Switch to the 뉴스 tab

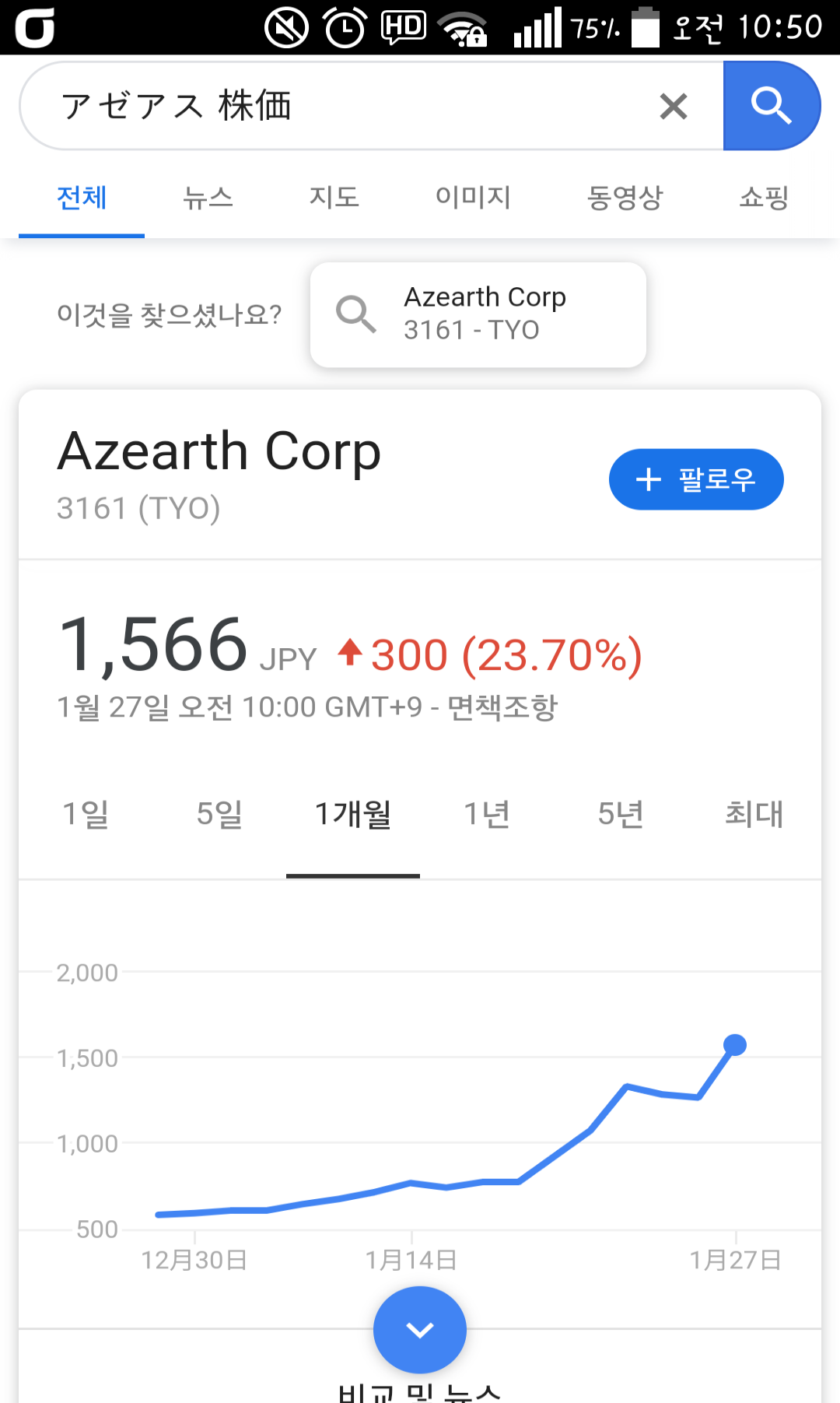click(x=208, y=198)
